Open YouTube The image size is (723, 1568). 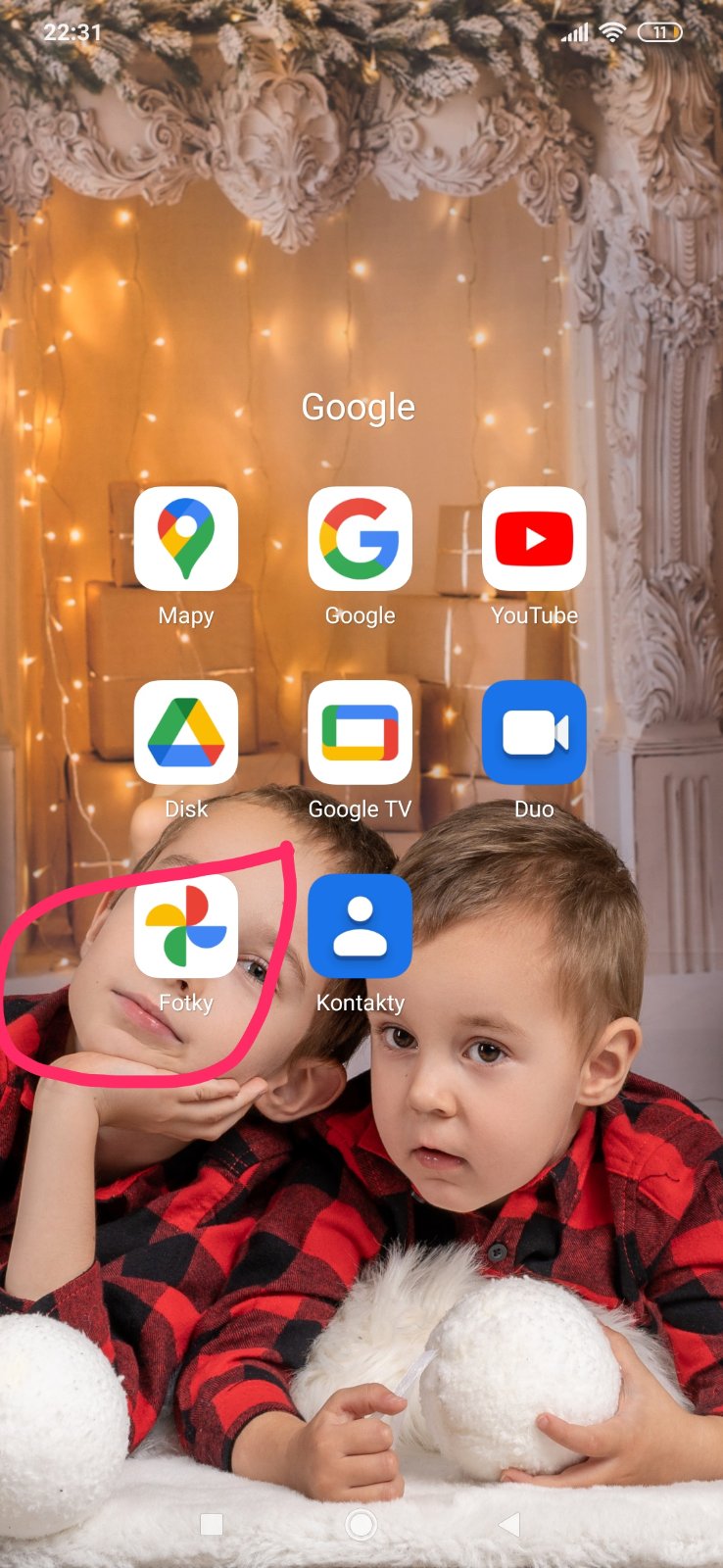(x=534, y=539)
